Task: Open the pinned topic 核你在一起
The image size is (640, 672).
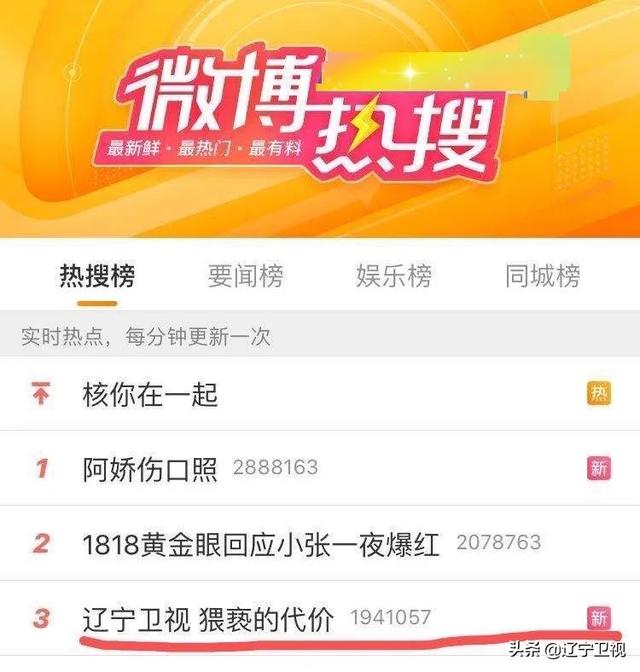Action: pos(150,394)
